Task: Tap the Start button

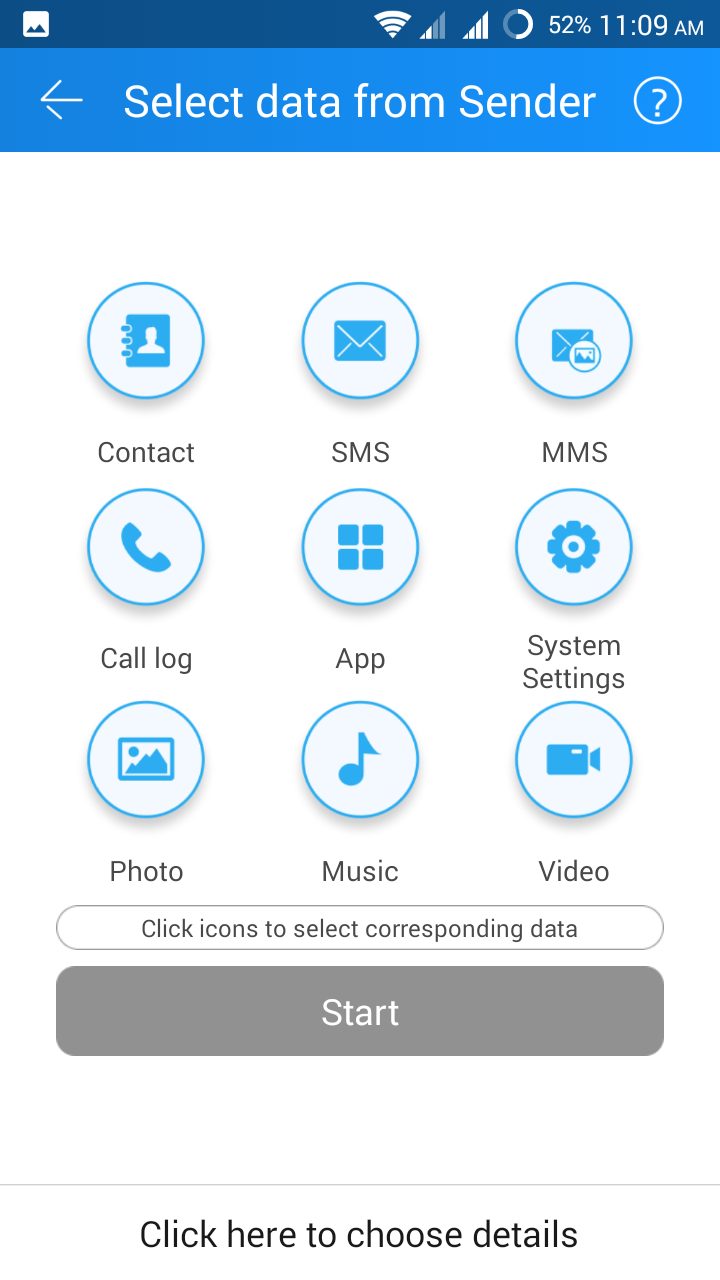Action: (360, 1011)
